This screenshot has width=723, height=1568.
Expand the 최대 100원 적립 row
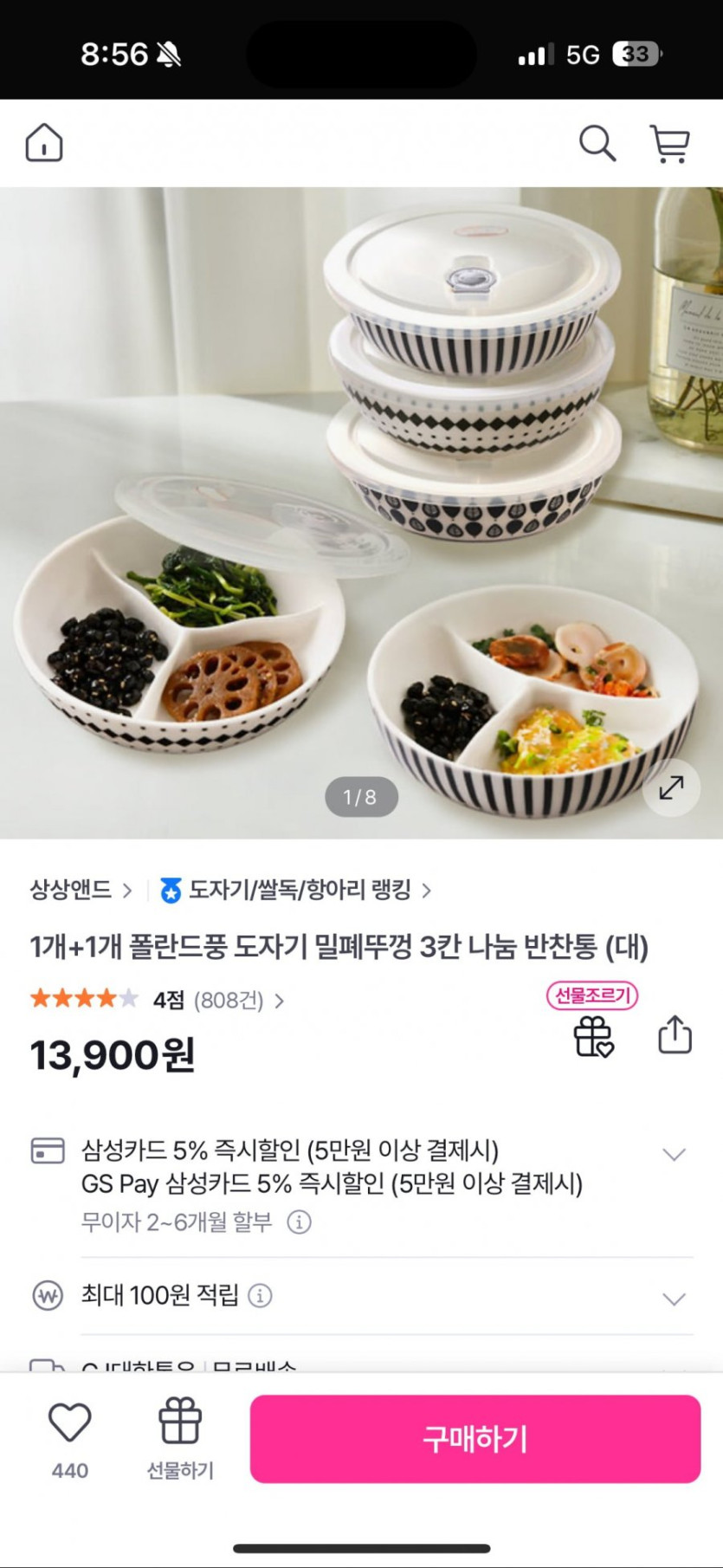pos(674,1298)
